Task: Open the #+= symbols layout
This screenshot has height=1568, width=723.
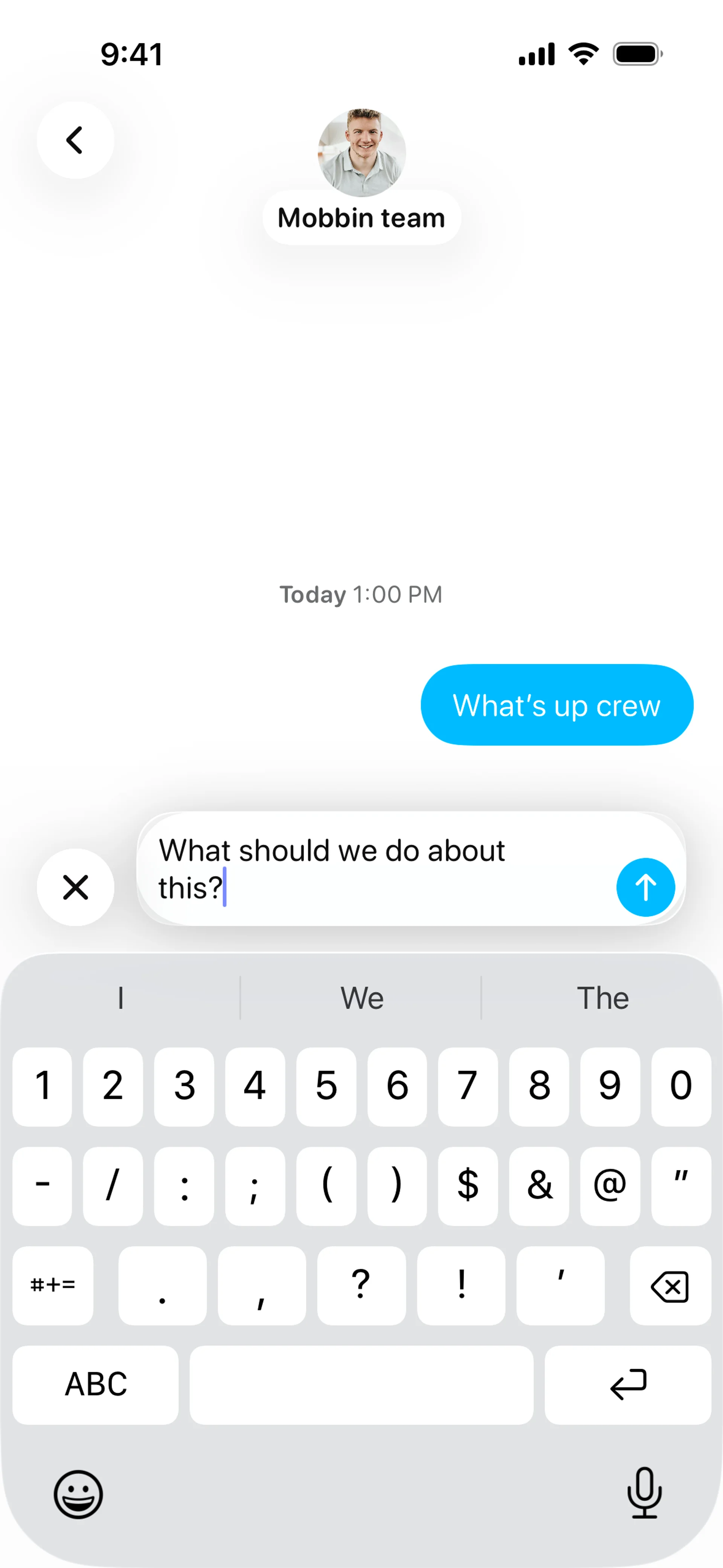Action: [53, 1285]
